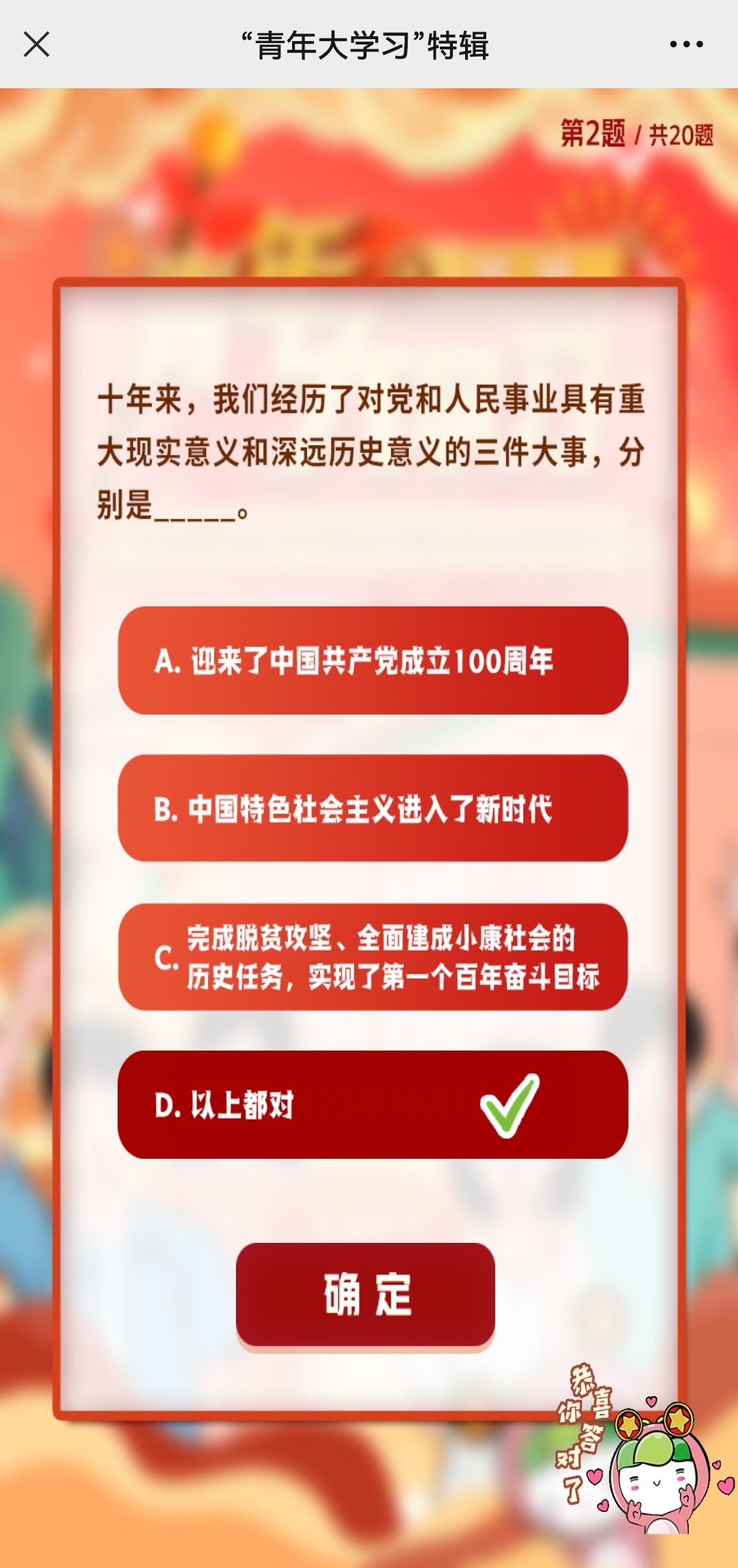This screenshot has width=738, height=1568.
Task: Select option D 以上都对
Action: tap(373, 1105)
